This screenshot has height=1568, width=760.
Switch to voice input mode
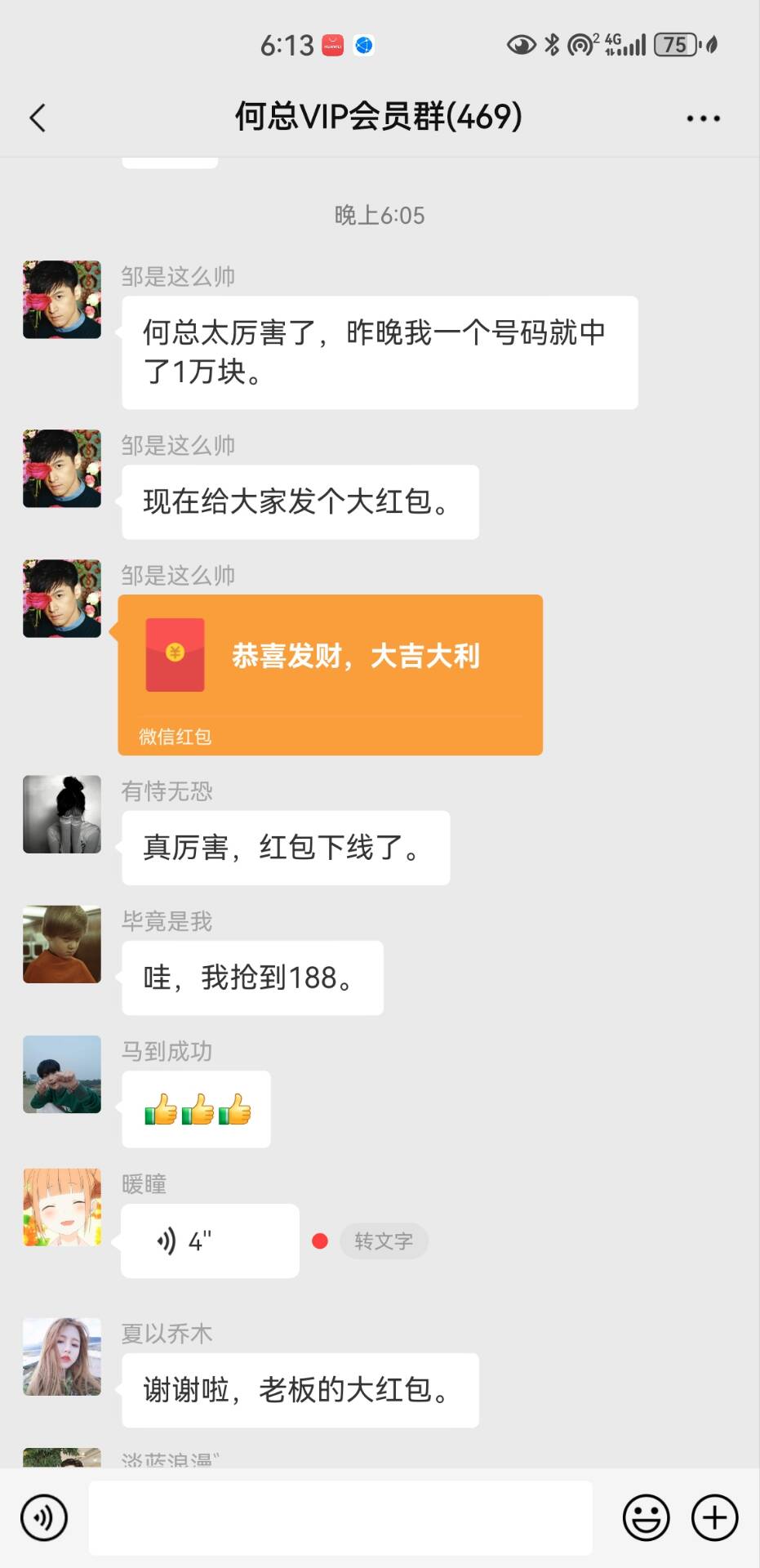tap(44, 1518)
